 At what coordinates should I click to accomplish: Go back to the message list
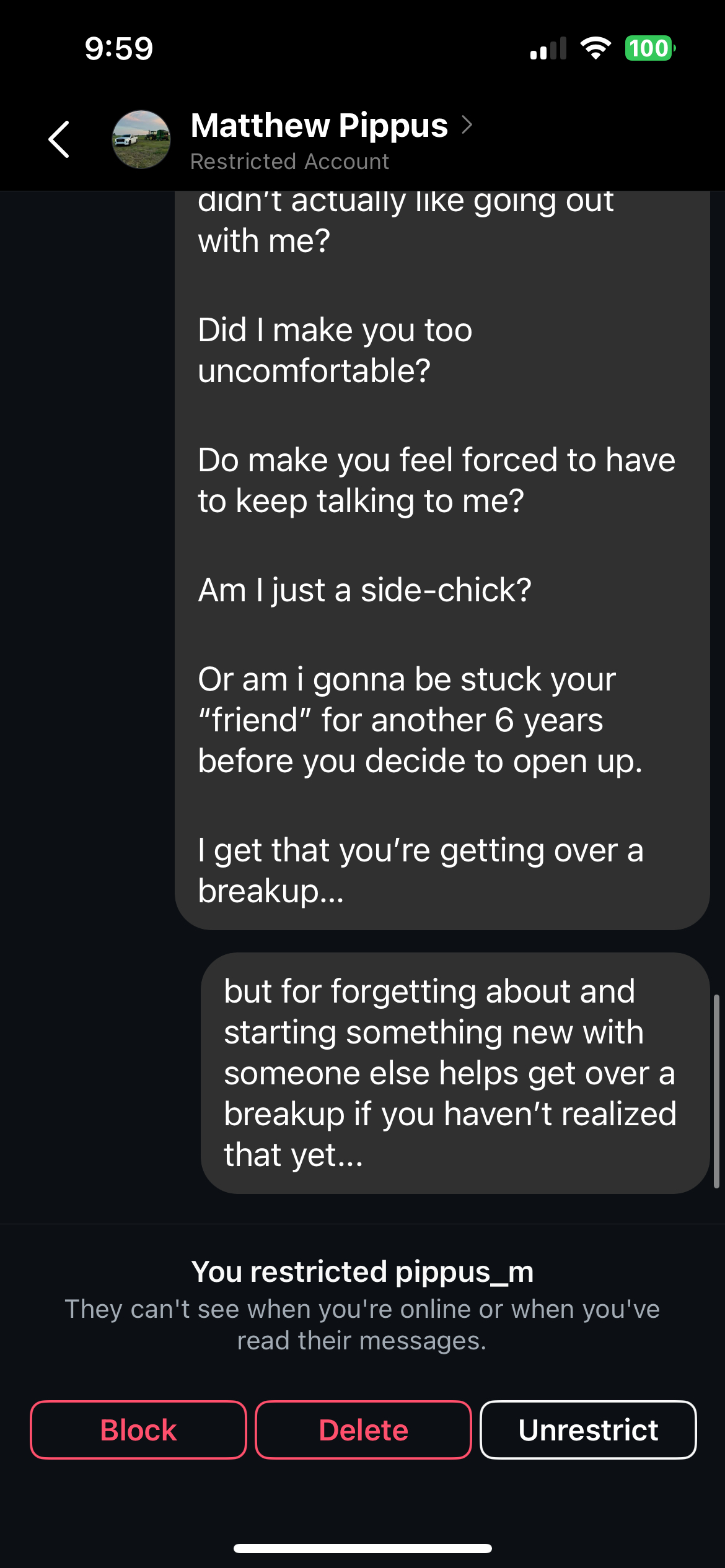(x=59, y=139)
